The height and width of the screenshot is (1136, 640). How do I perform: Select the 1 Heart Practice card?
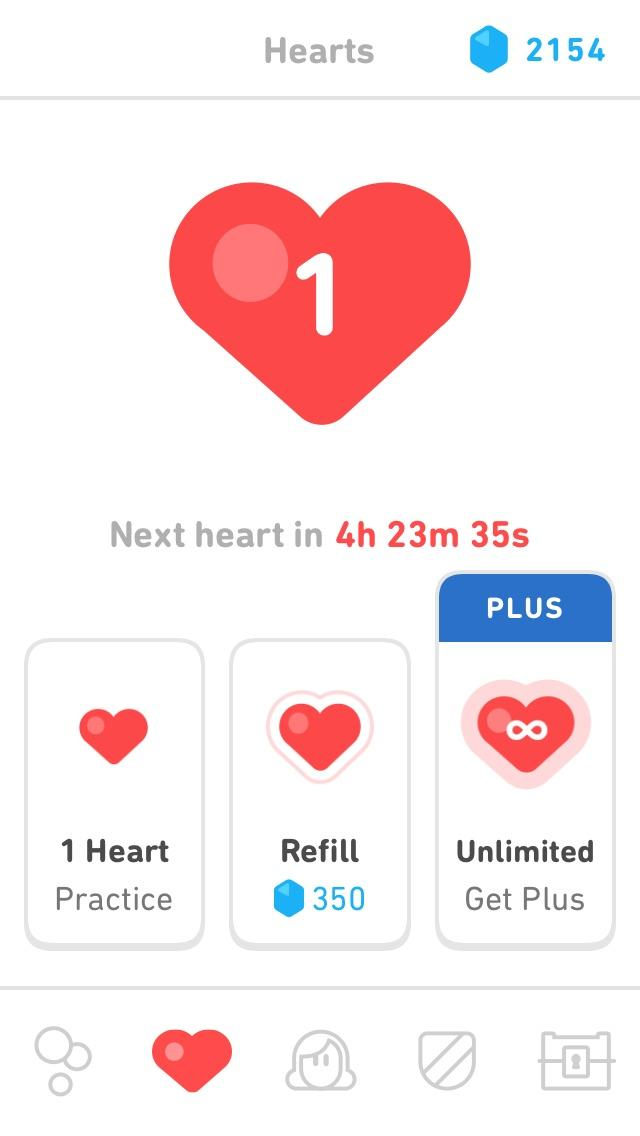pyautogui.click(x=114, y=794)
